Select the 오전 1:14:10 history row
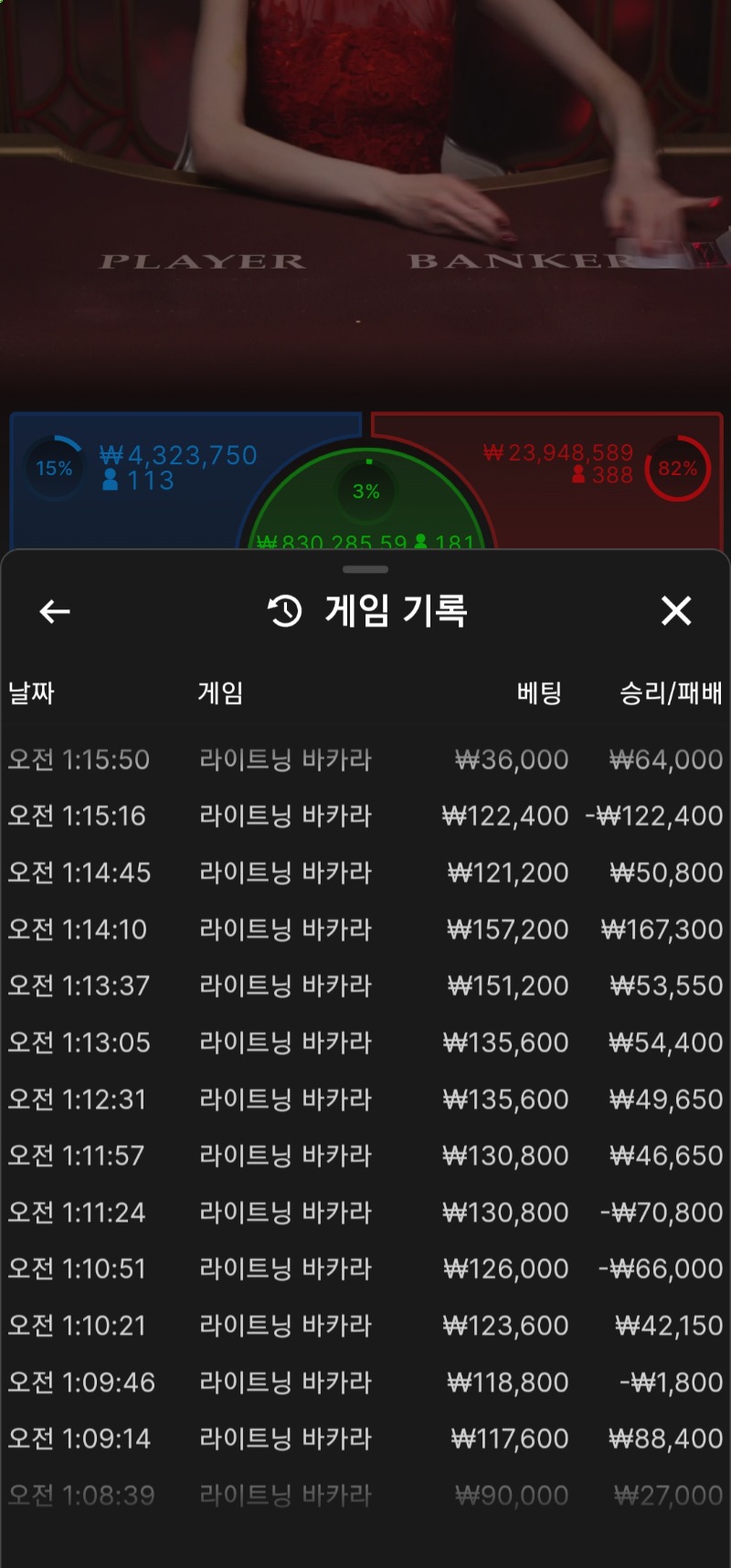The image size is (731, 1568). (x=365, y=929)
